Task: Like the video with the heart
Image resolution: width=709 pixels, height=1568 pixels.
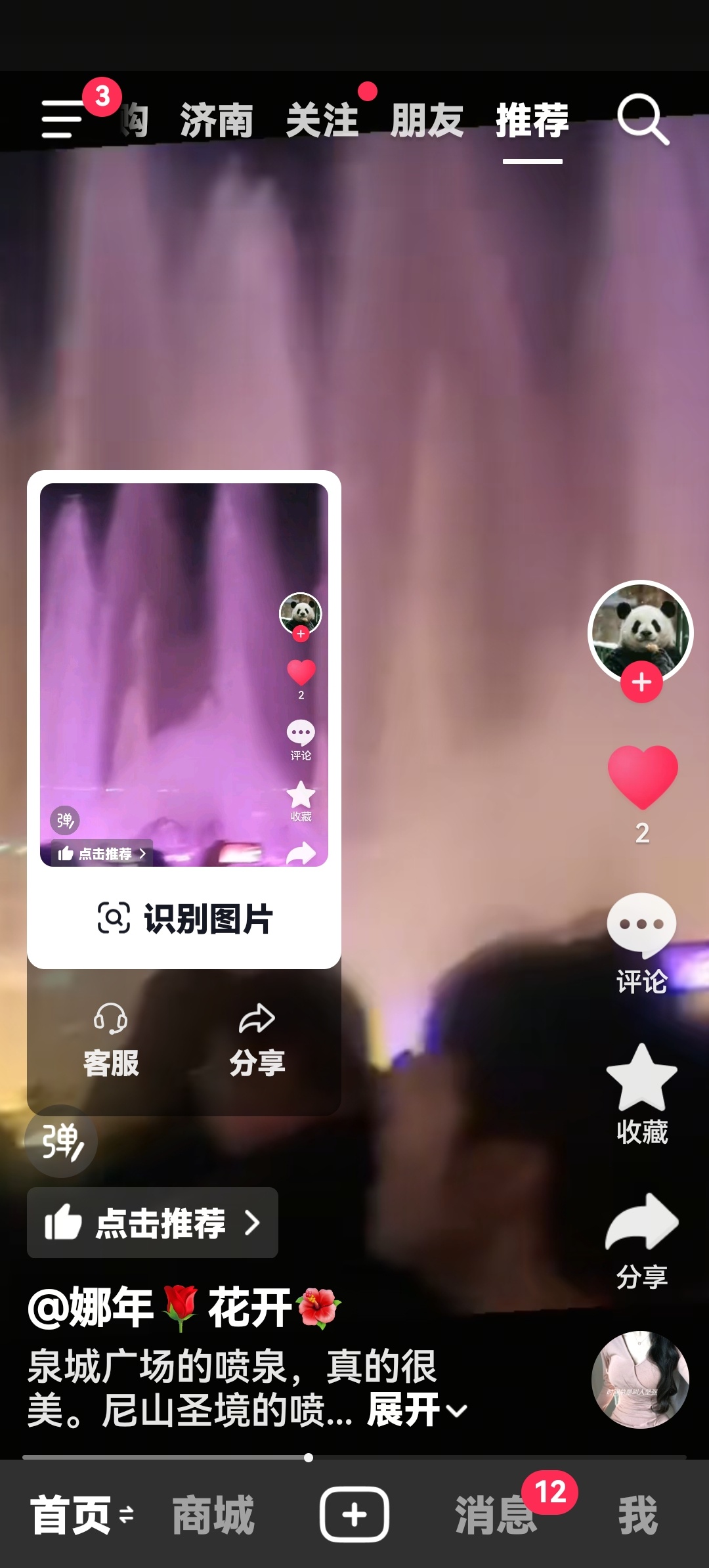Action: coord(642,777)
